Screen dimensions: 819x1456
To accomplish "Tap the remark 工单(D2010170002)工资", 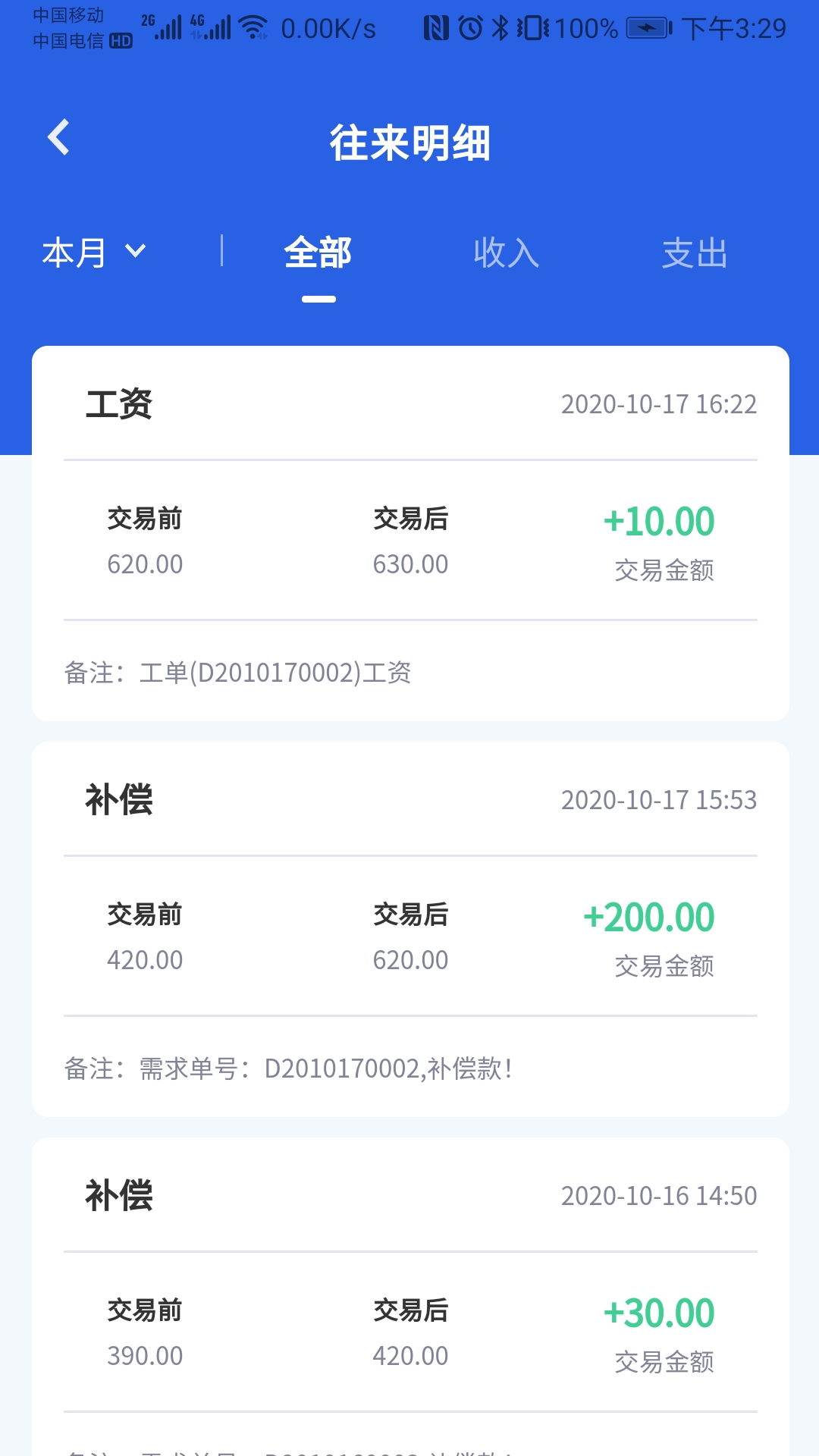I will [x=239, y=672].
